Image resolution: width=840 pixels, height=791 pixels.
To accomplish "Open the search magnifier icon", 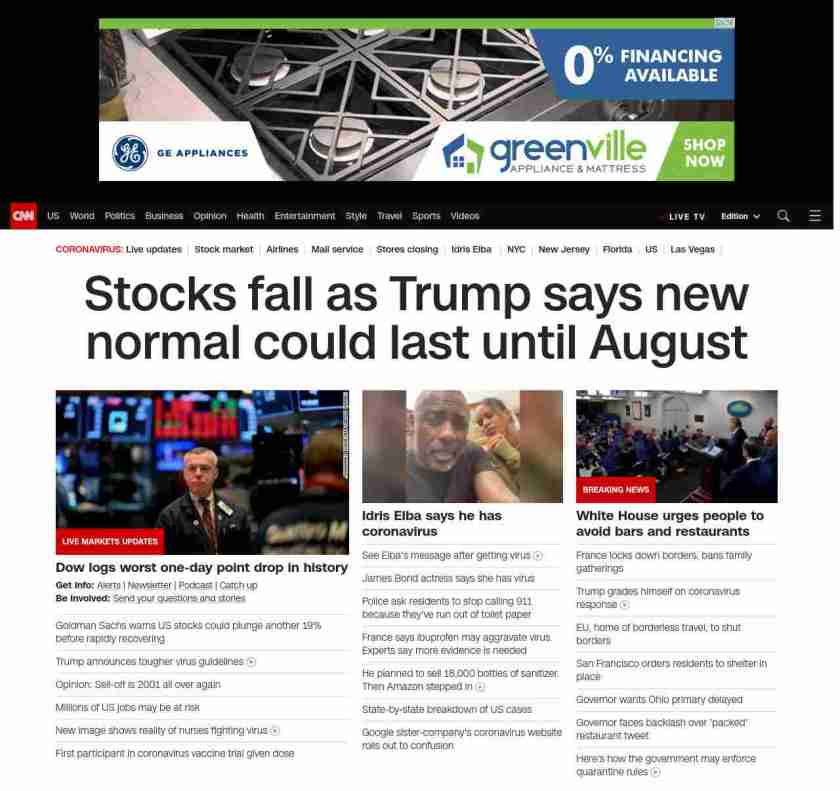I will tap(783, 216).
